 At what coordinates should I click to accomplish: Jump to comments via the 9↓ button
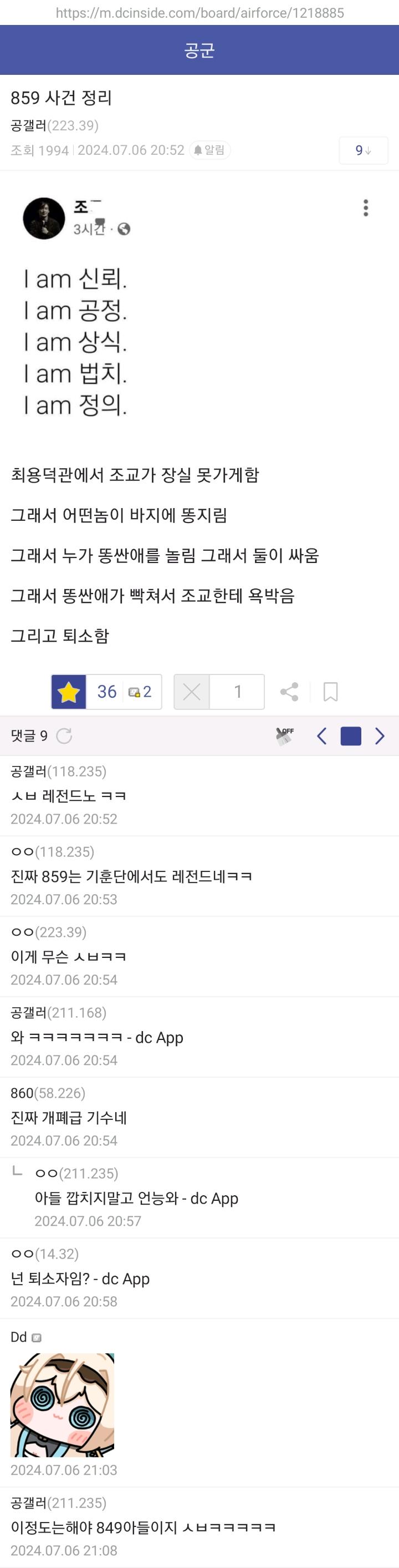pyautogui.click(x=363, y=150)
